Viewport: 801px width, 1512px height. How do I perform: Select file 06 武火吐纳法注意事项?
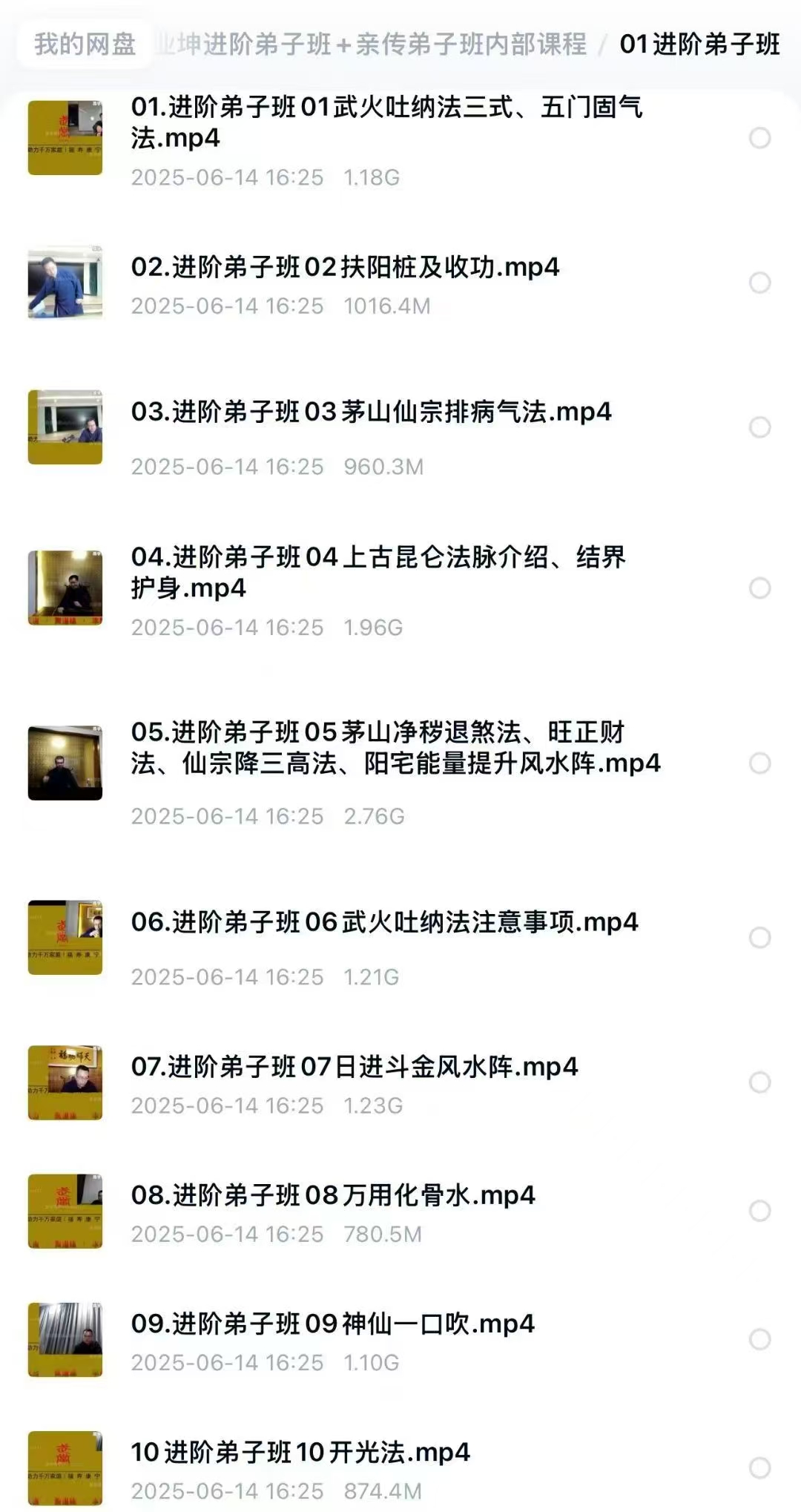[x=759, y=938]
